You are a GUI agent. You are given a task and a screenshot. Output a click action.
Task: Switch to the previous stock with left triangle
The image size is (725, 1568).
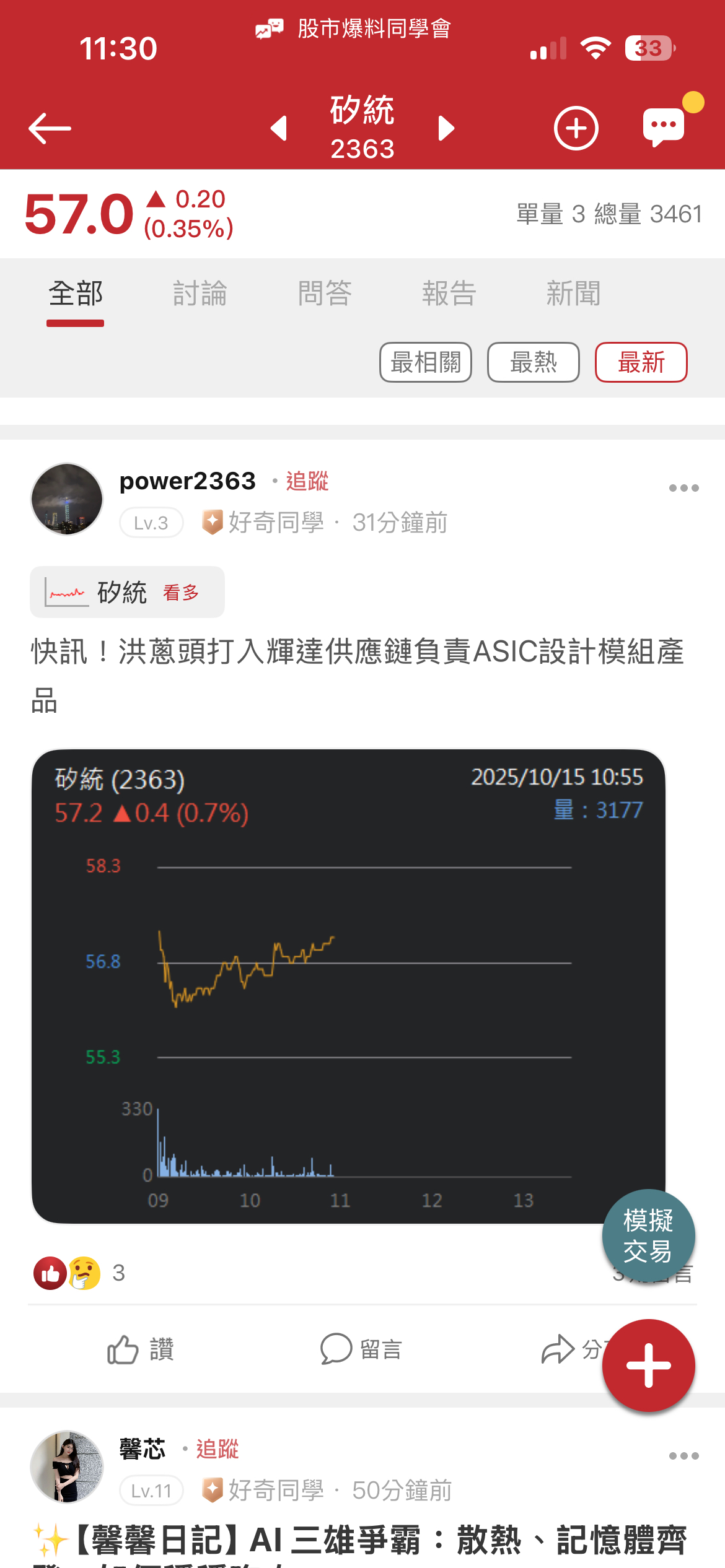[279, 128]
